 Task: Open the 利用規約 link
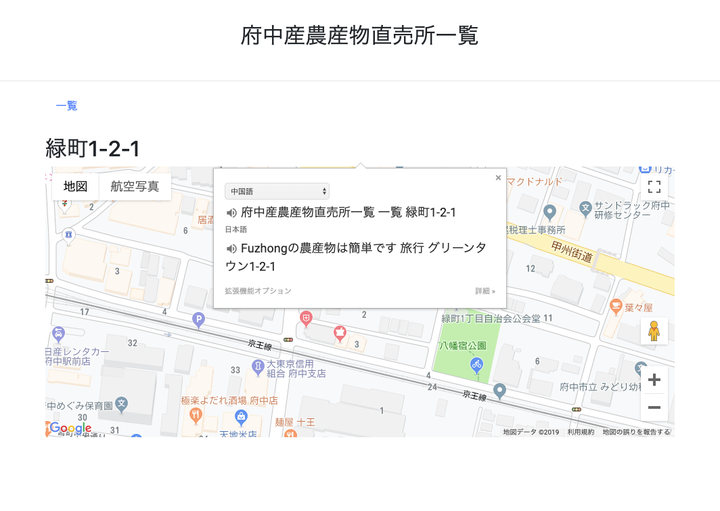(x=581, y=432)
